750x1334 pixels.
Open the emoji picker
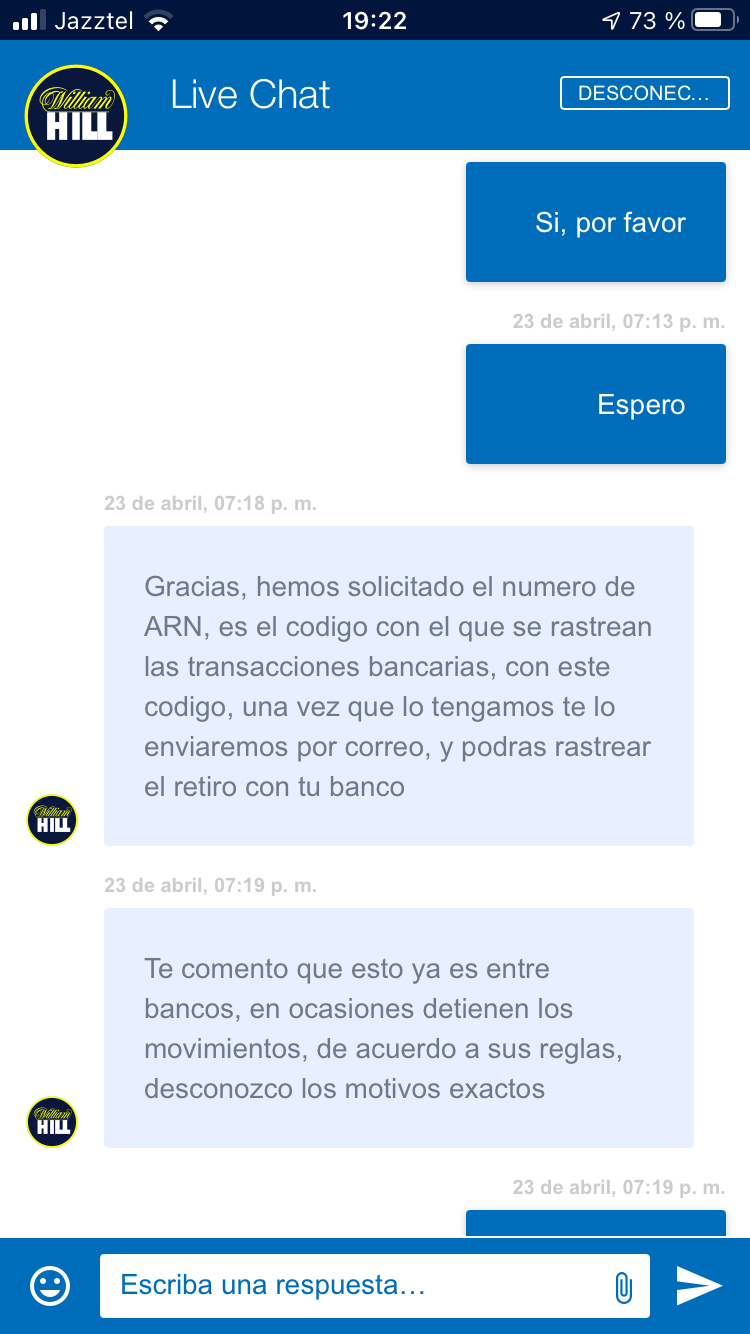click(50, 1285)
